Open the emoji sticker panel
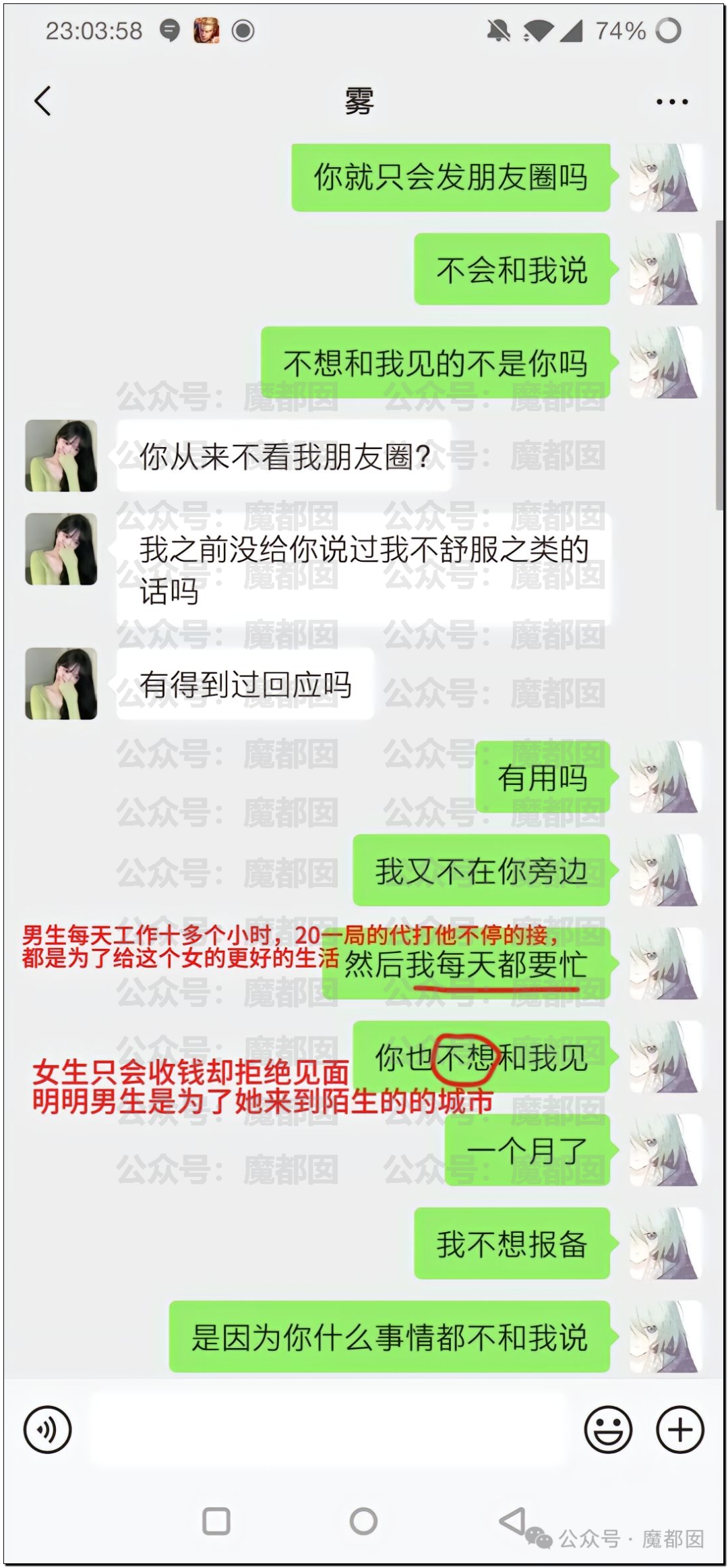This screenshot has width=728, height=1568. click(x=608, y=1429)
